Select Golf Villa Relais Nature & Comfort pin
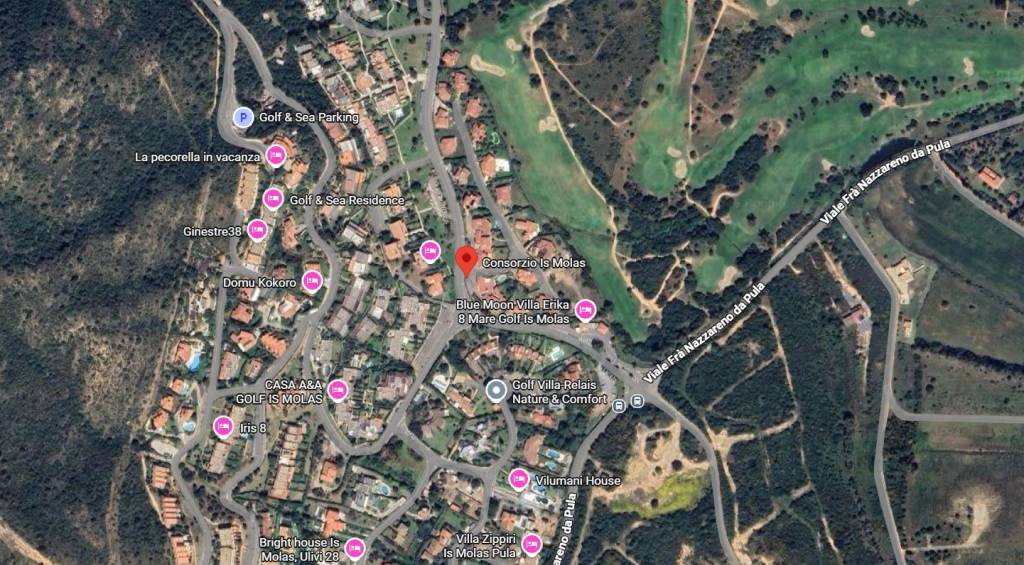 [495, 391]
